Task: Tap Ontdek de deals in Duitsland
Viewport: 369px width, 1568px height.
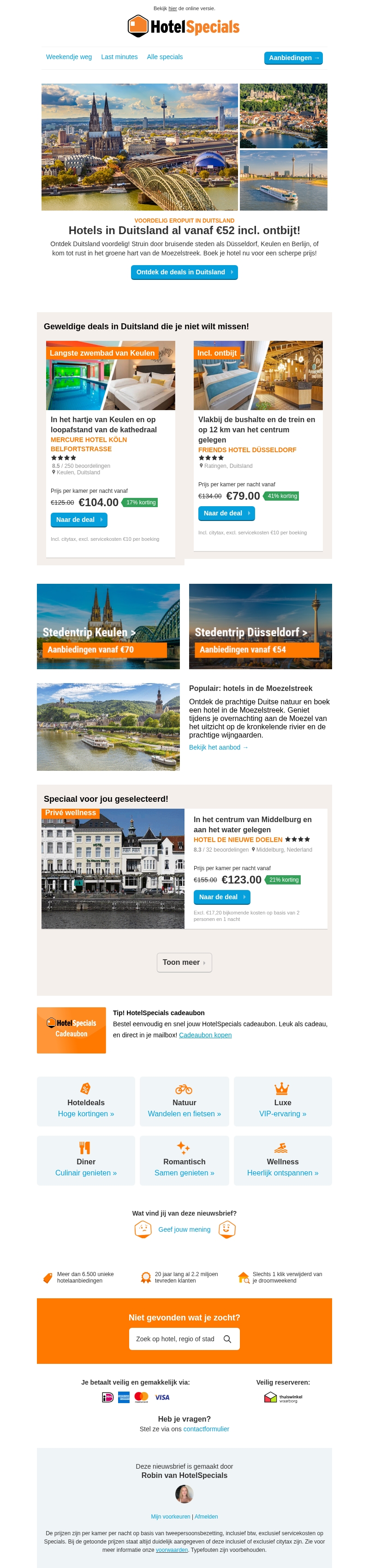Action: tap(184, 272)
